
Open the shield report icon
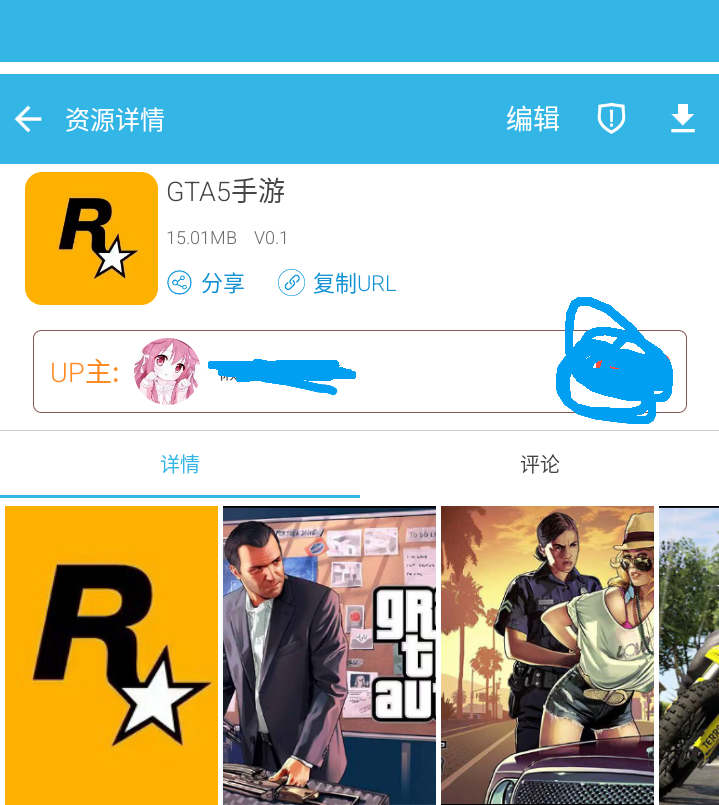[611, 120]
